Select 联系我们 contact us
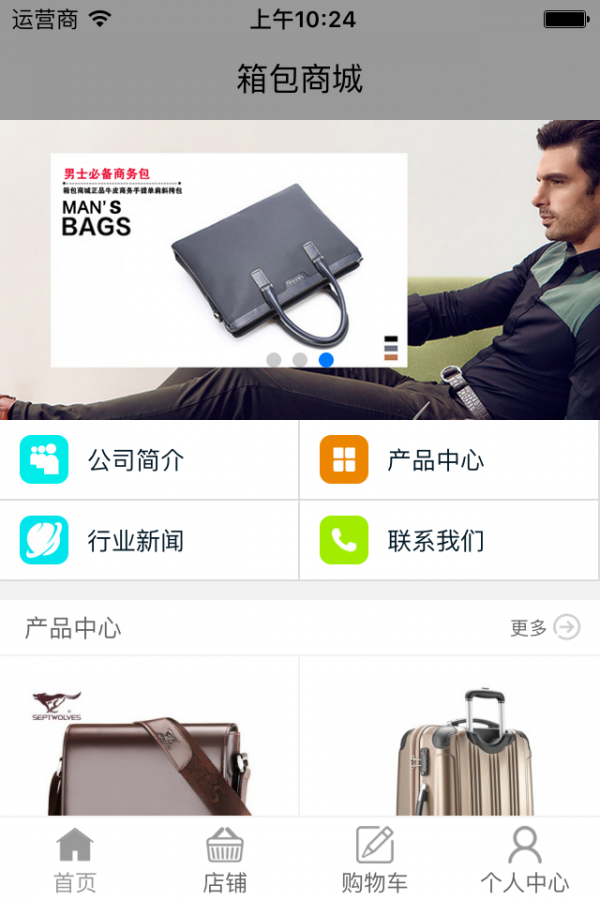The height and width of the screenshot is (900, 600). coord(450,541)
